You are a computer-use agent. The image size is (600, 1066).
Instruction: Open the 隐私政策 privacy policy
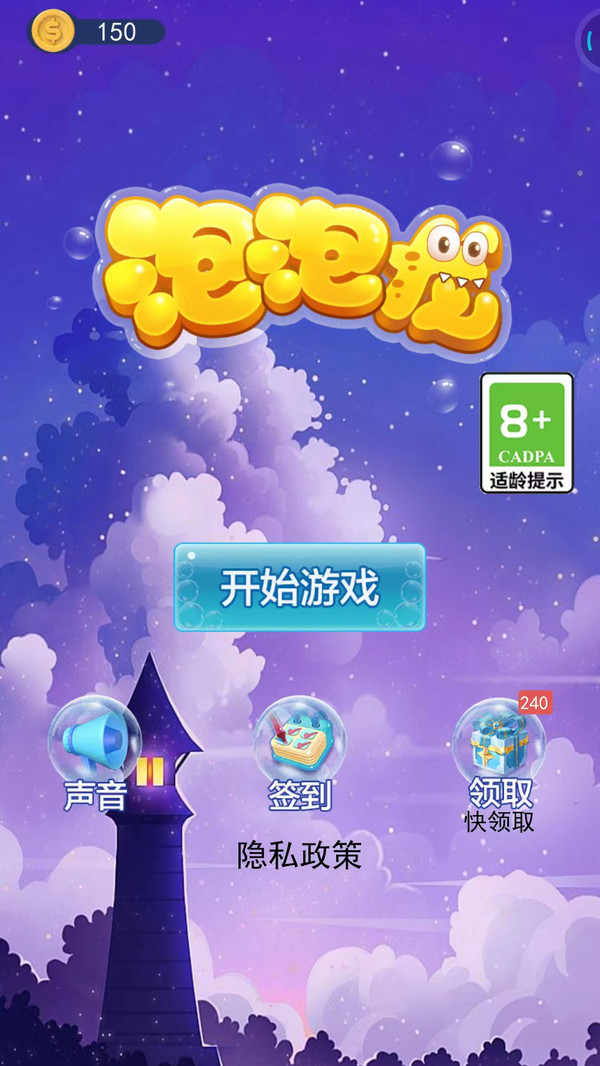coord(298,855)
